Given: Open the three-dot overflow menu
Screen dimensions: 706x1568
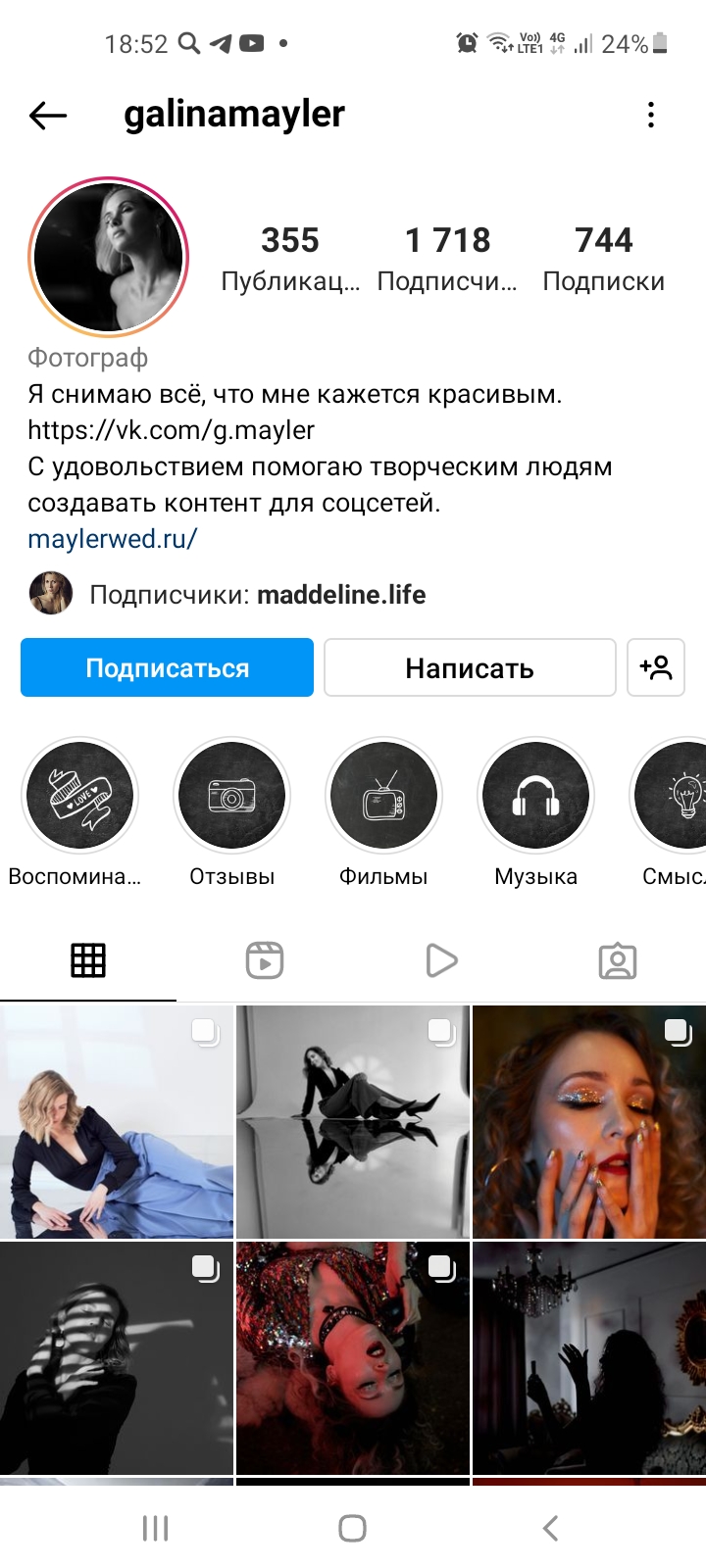Looking at the screenshot, I should (650, 116).
